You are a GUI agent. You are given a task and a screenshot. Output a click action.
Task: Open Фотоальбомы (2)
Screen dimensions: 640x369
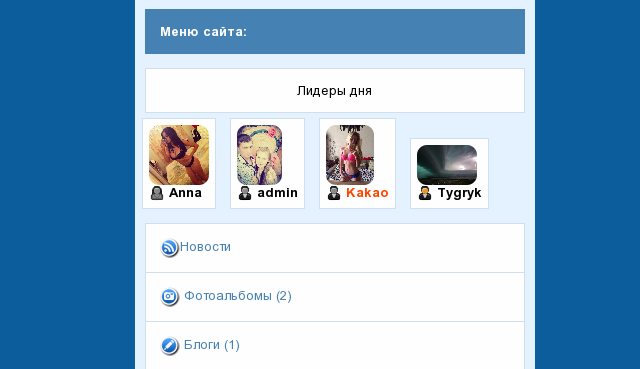coord(335,297)
